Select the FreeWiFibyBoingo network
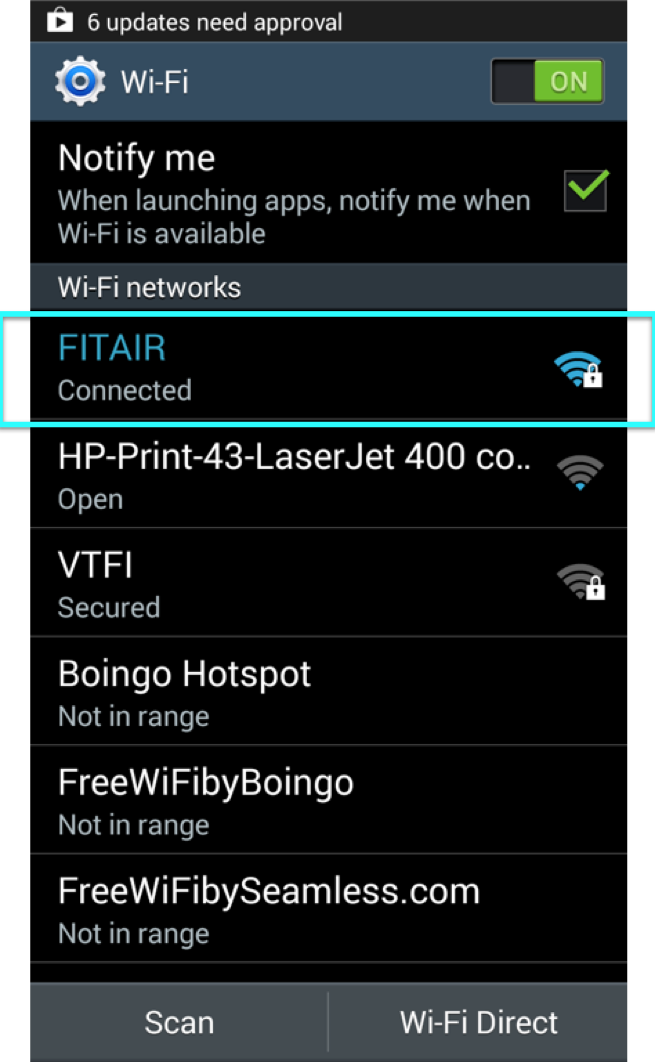 (329, 801)
